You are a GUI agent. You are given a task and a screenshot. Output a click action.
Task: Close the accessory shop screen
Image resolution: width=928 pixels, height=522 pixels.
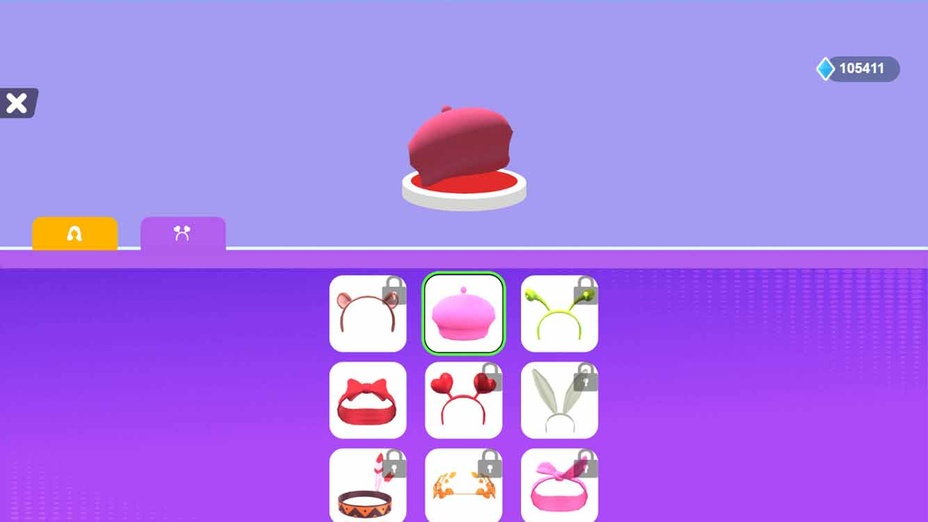click(x=17, y=102)
